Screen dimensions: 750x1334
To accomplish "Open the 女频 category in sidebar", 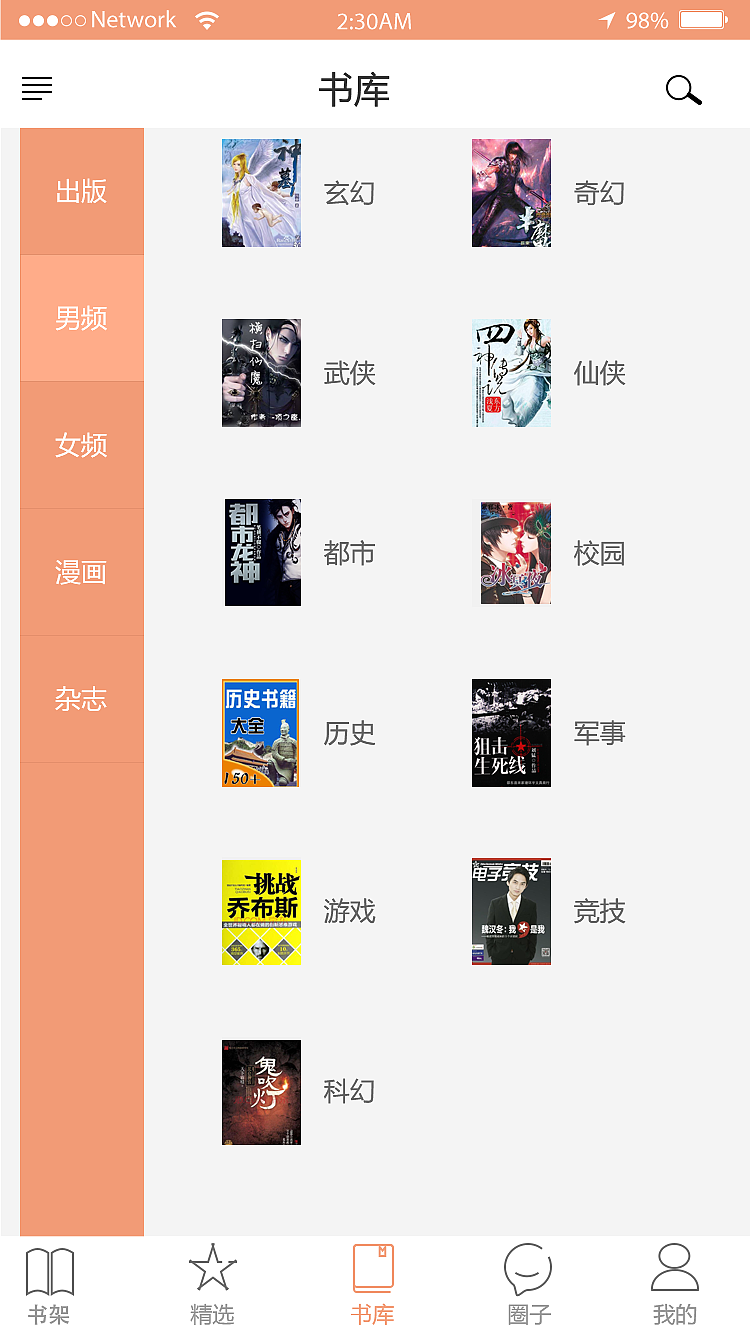I will point(81,444).
